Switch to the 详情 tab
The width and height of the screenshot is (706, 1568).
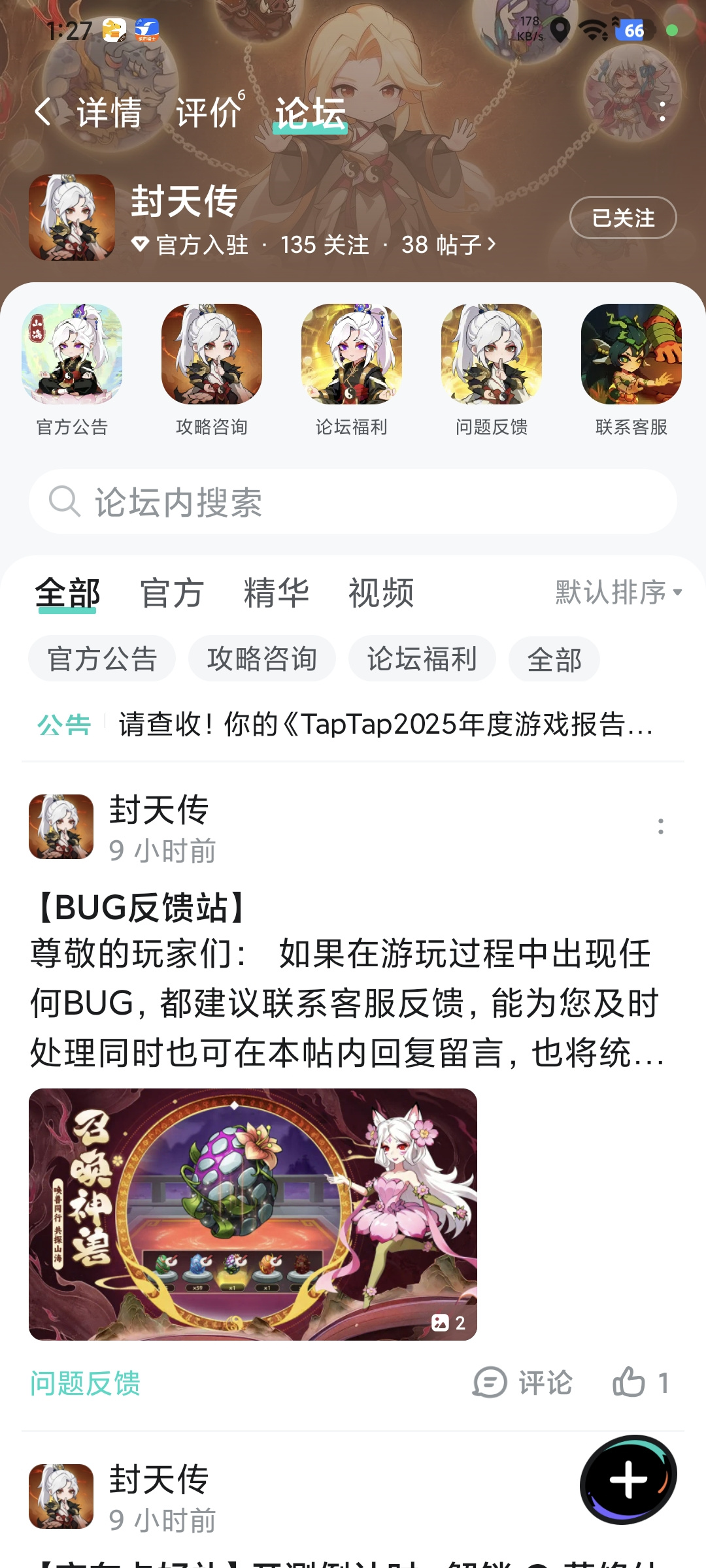pyautogui.click(x=109, y=112)
